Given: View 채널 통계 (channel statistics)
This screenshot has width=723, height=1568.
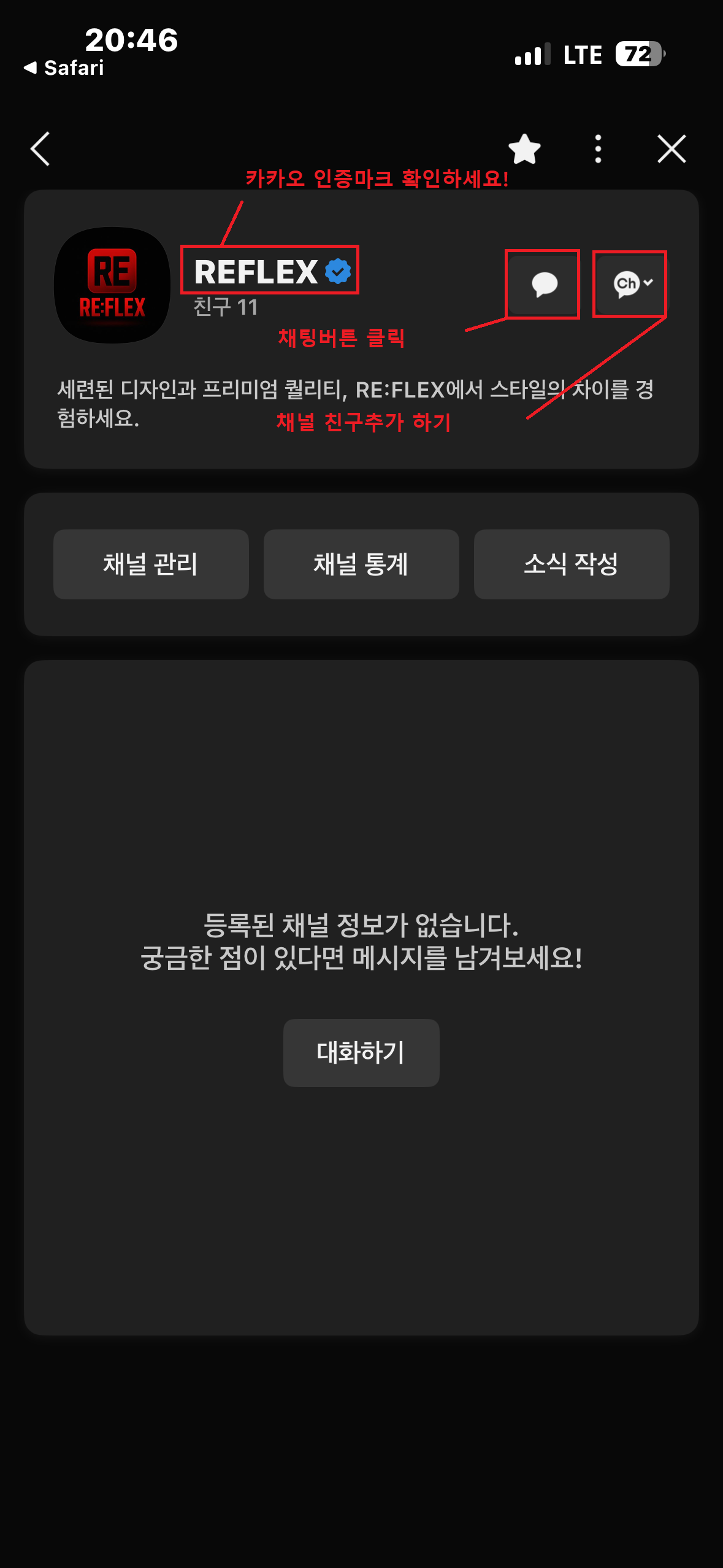Looking at the screenshot, I should click(x=361, y=564).
